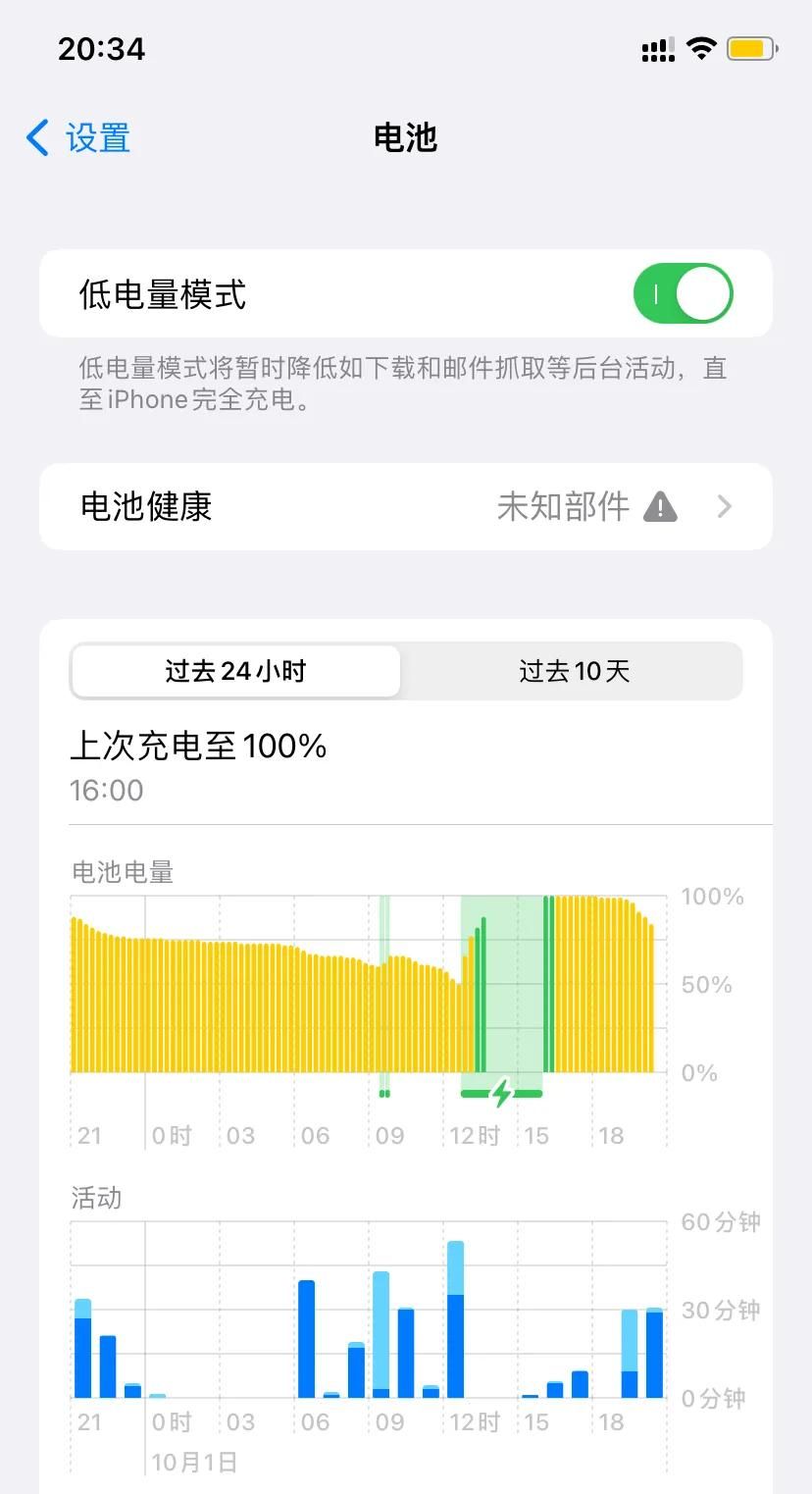Tap the right arrow on battery health row
The height and width of the screenshot is (1494, 812).
(724, 506)
